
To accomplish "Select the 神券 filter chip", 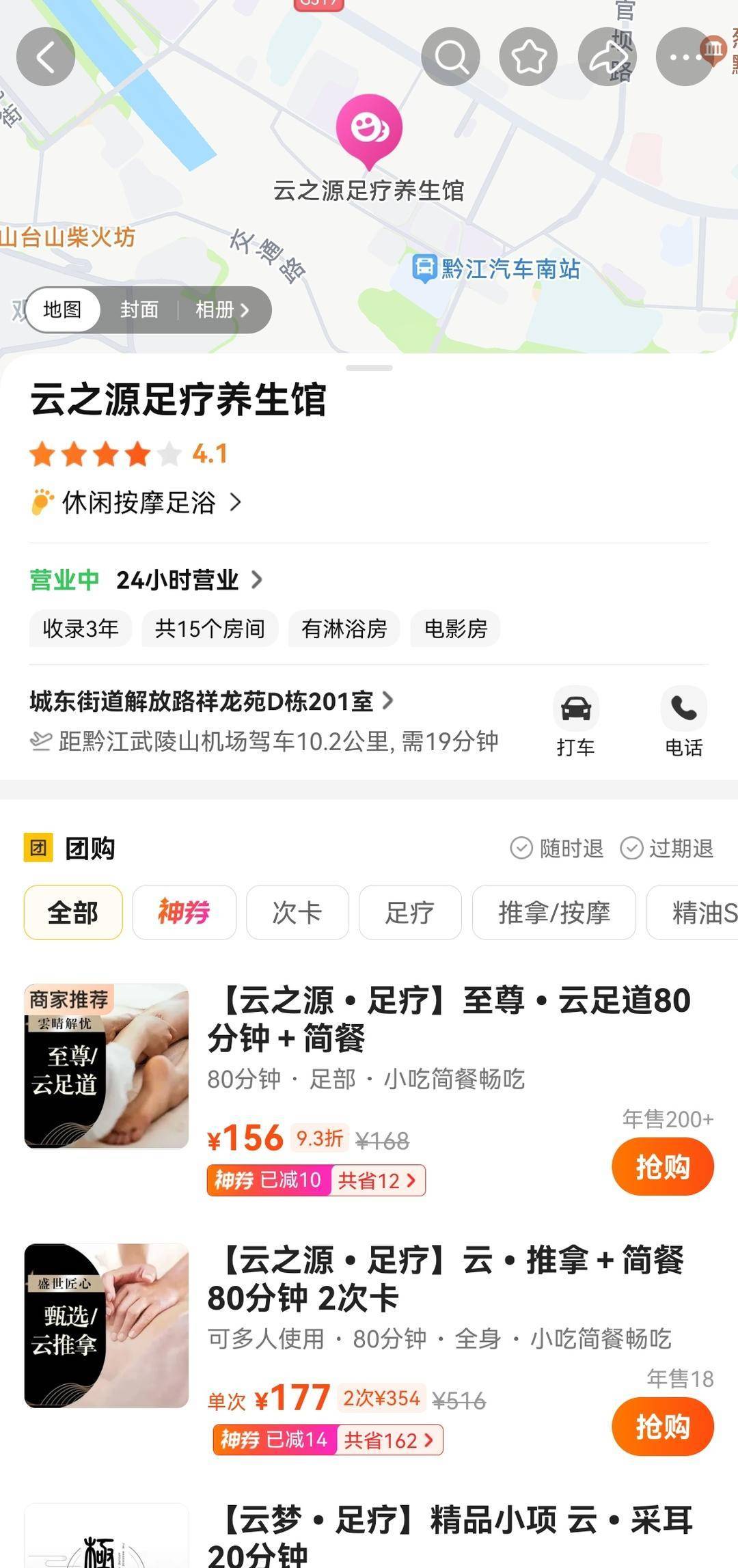I will point(184,912).
